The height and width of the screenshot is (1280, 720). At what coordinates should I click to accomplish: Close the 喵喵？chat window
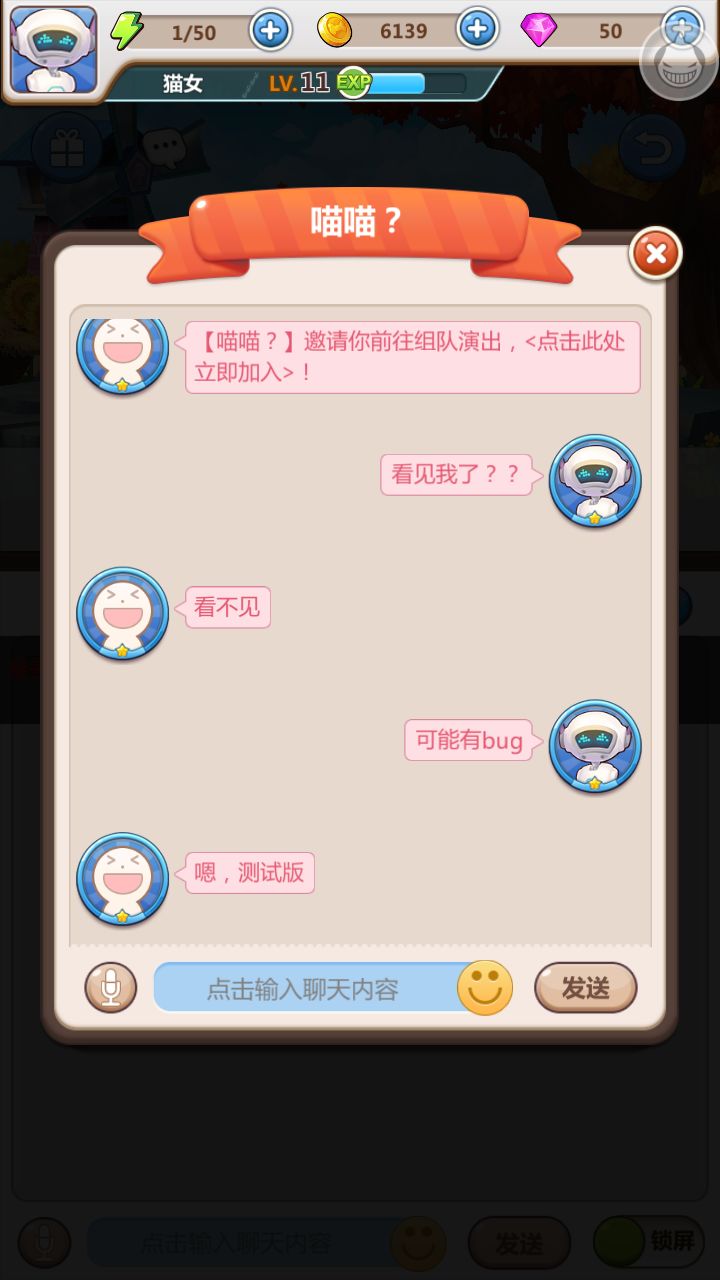coord(656,253)
